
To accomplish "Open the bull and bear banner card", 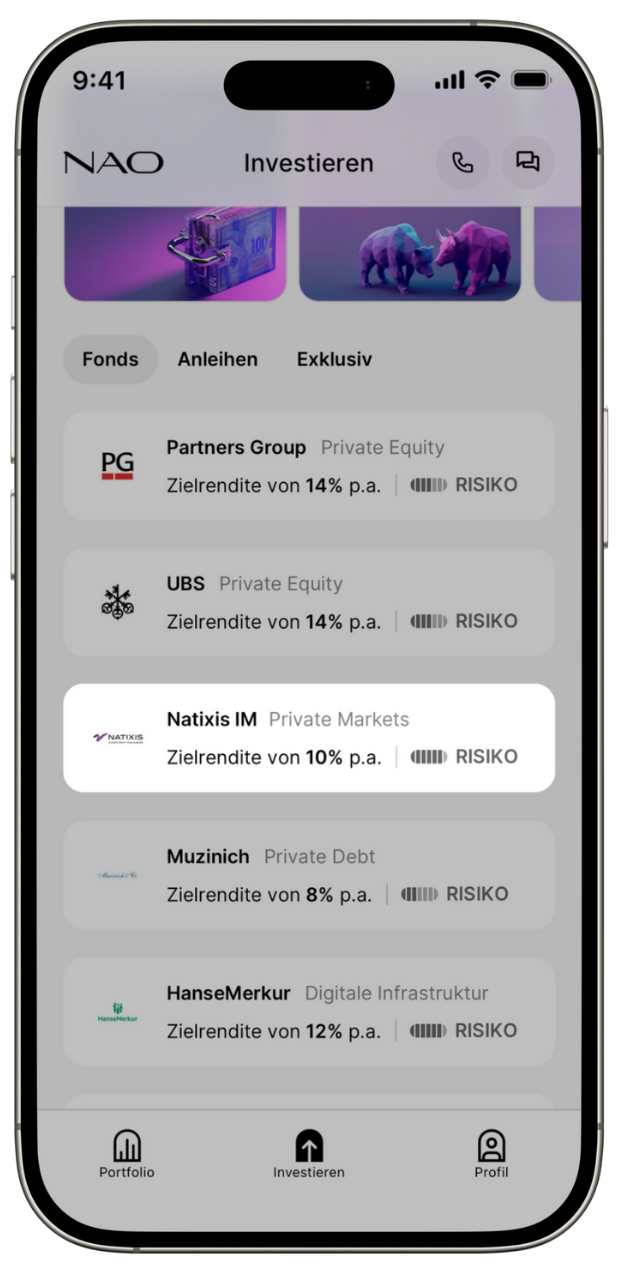I will 410,254.
